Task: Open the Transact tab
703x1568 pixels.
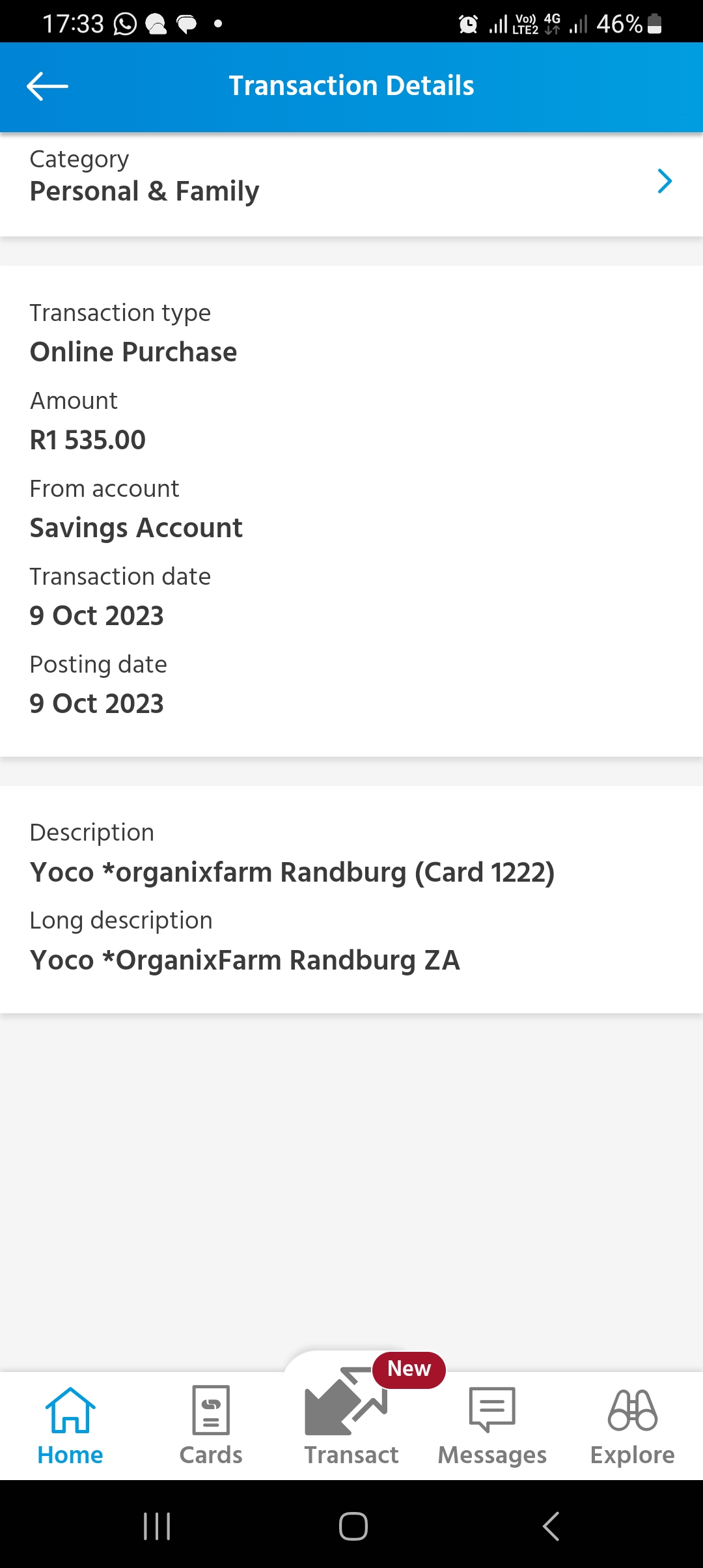Action: click(351, 1420)
